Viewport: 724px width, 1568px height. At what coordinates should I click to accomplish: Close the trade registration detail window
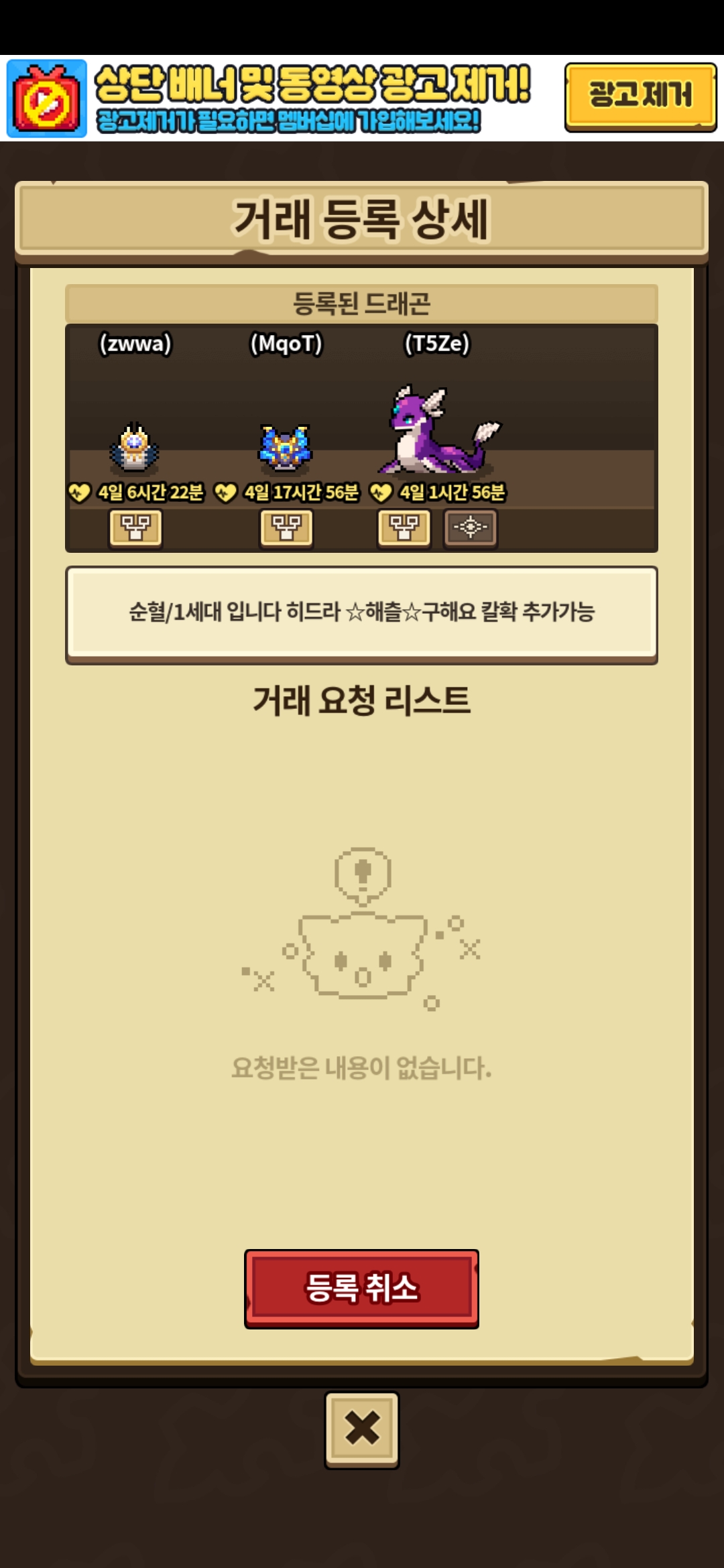pos(361,1429)
